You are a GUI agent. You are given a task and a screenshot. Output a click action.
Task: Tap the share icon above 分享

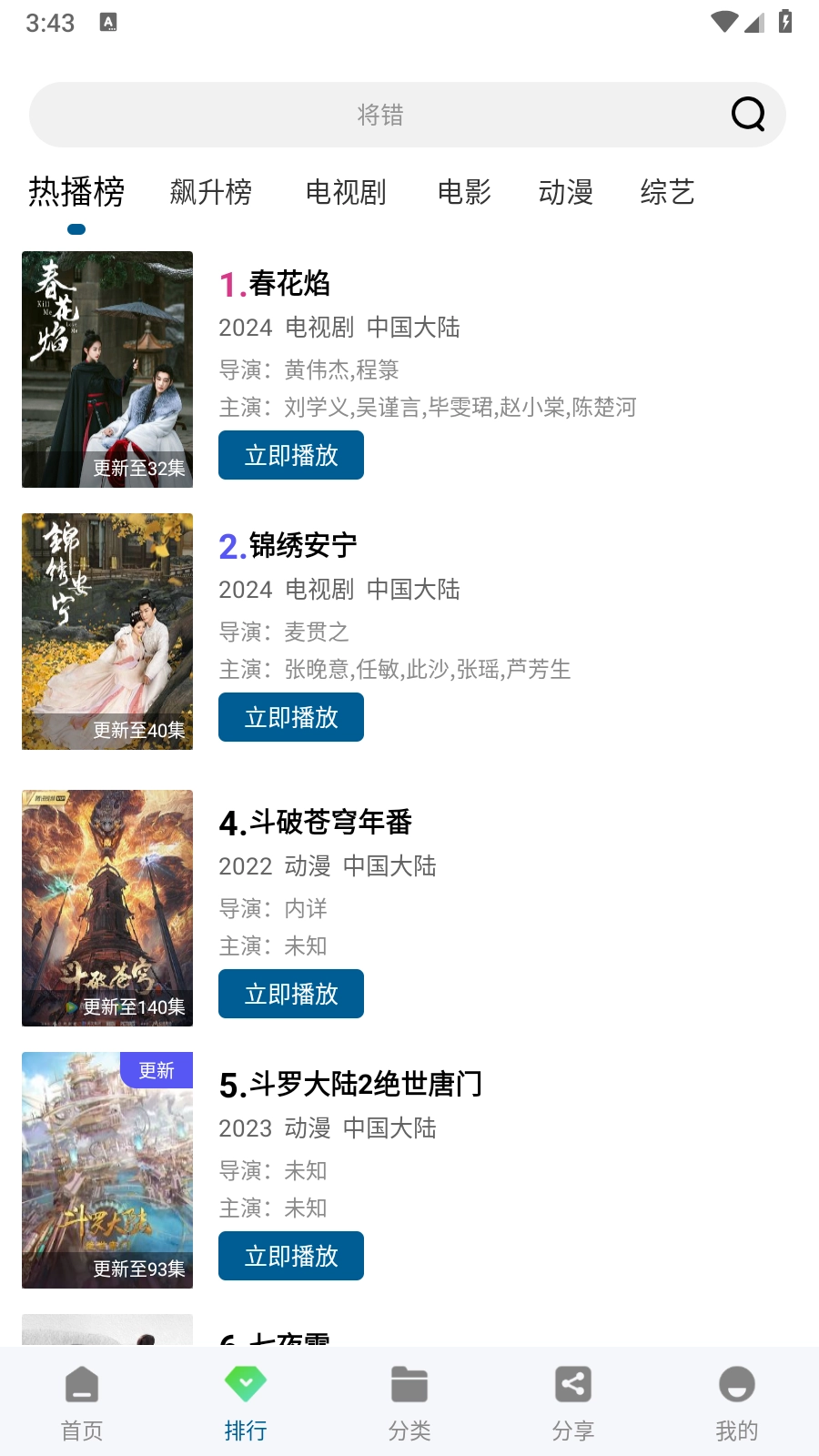(x=573, y=1385)
